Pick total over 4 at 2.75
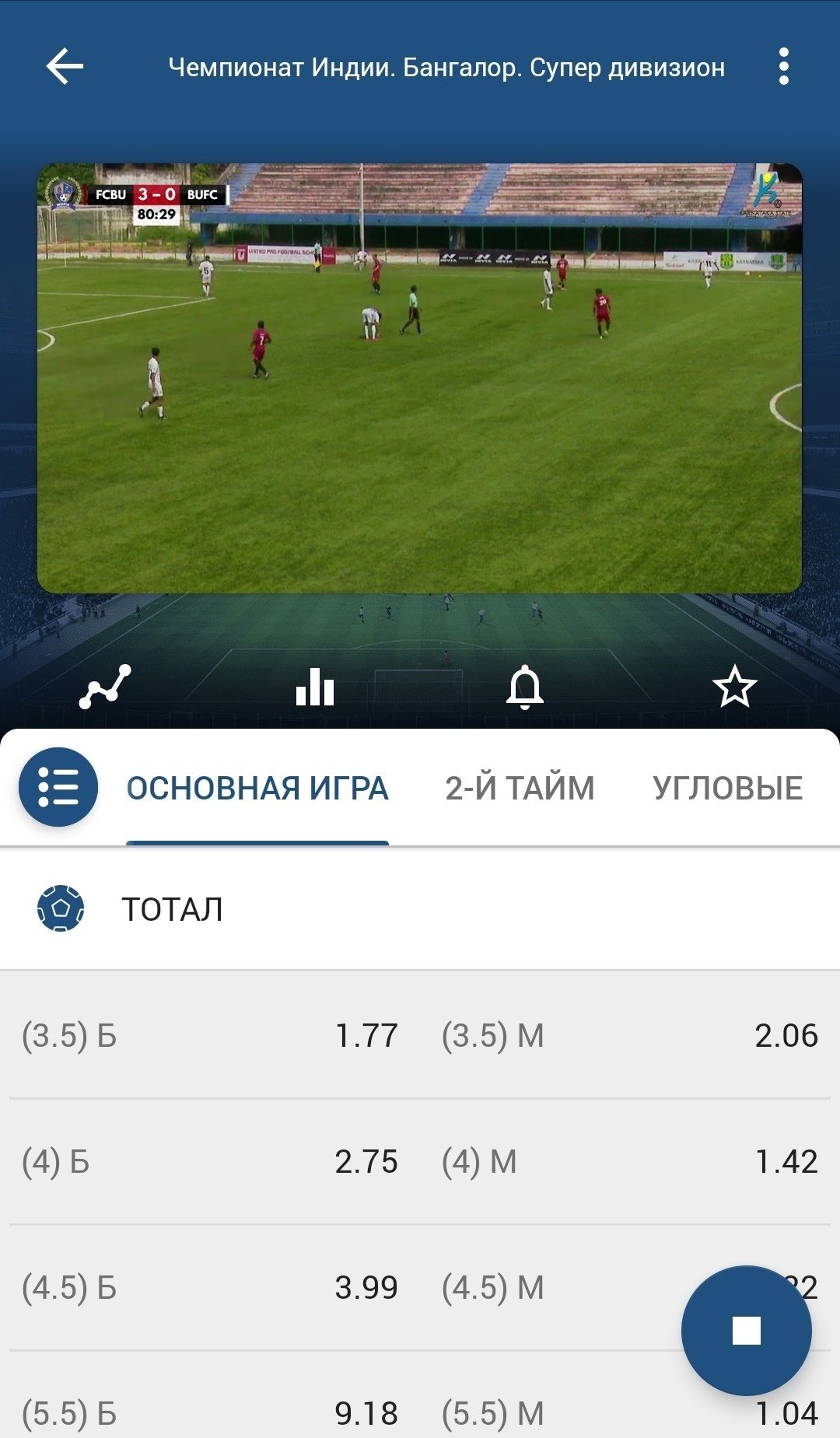 click(210, 1162)
